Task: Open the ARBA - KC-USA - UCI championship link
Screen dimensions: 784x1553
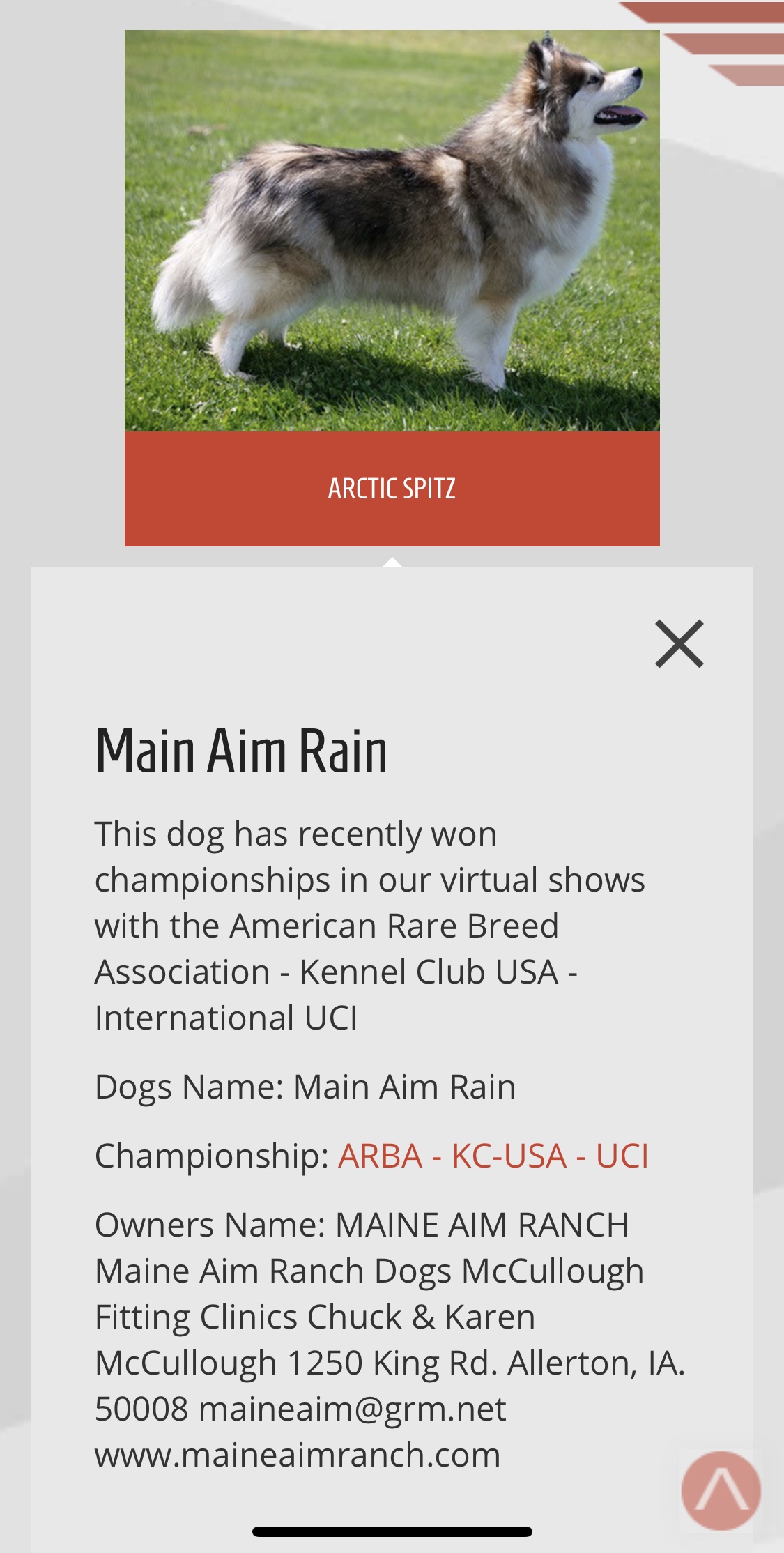Action: pos(493,1156)
